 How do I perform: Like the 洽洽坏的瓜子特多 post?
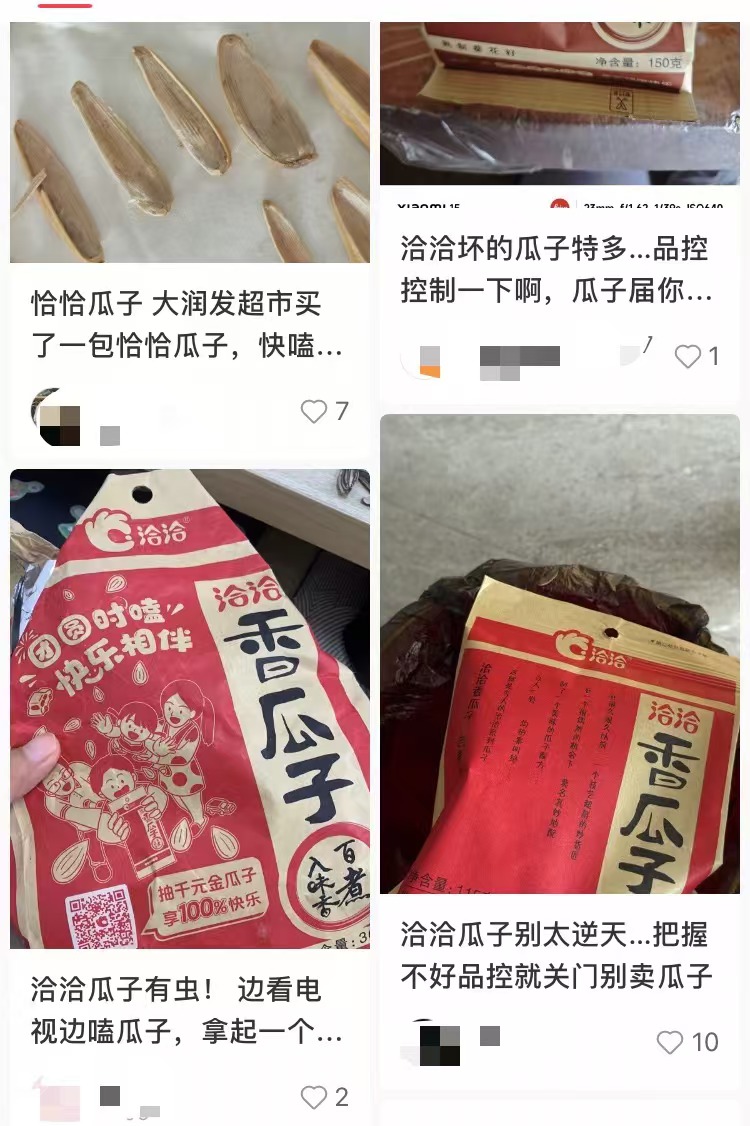tap(688, 357)
